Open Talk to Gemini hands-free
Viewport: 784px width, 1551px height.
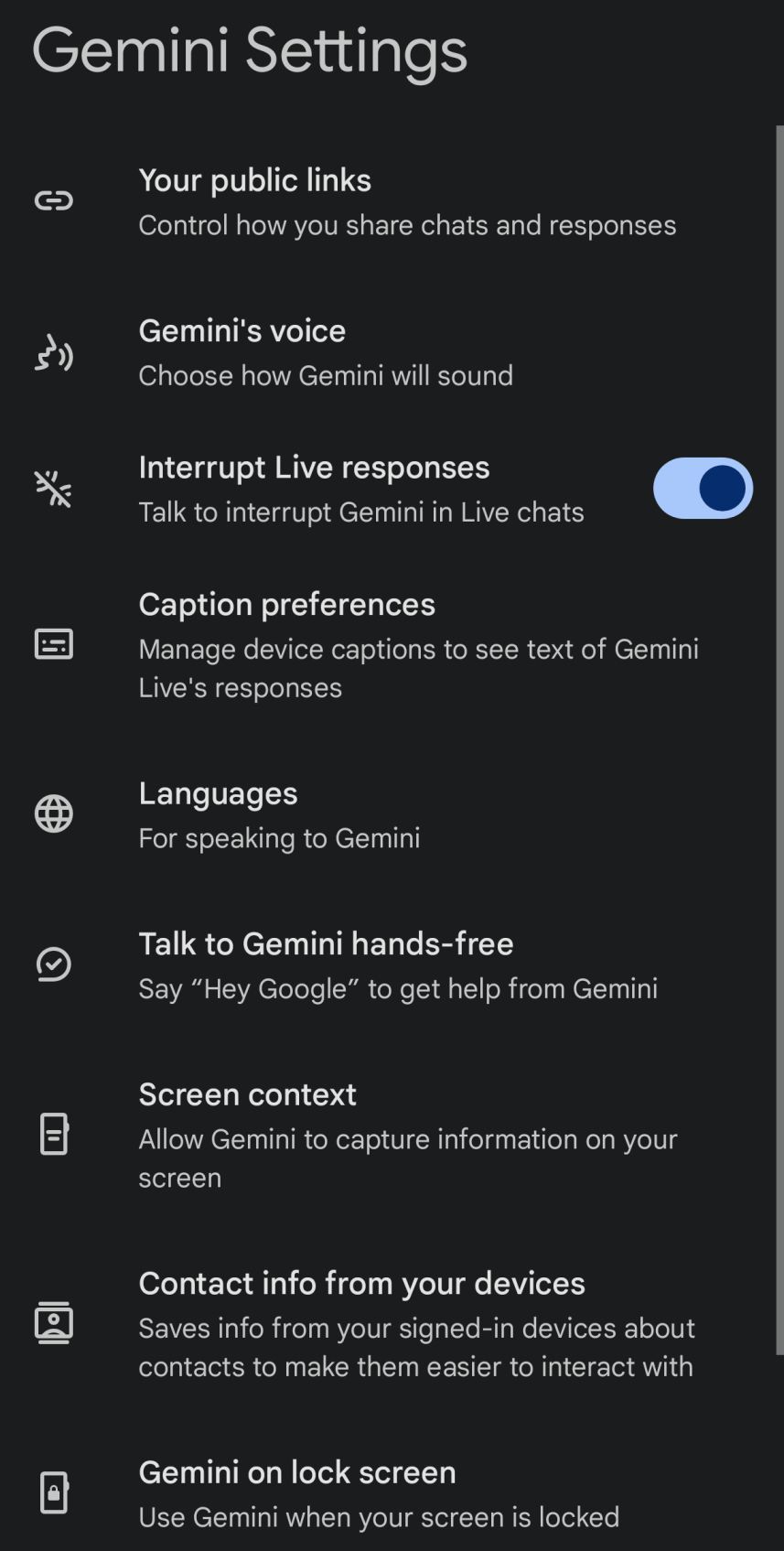point(397,965)
